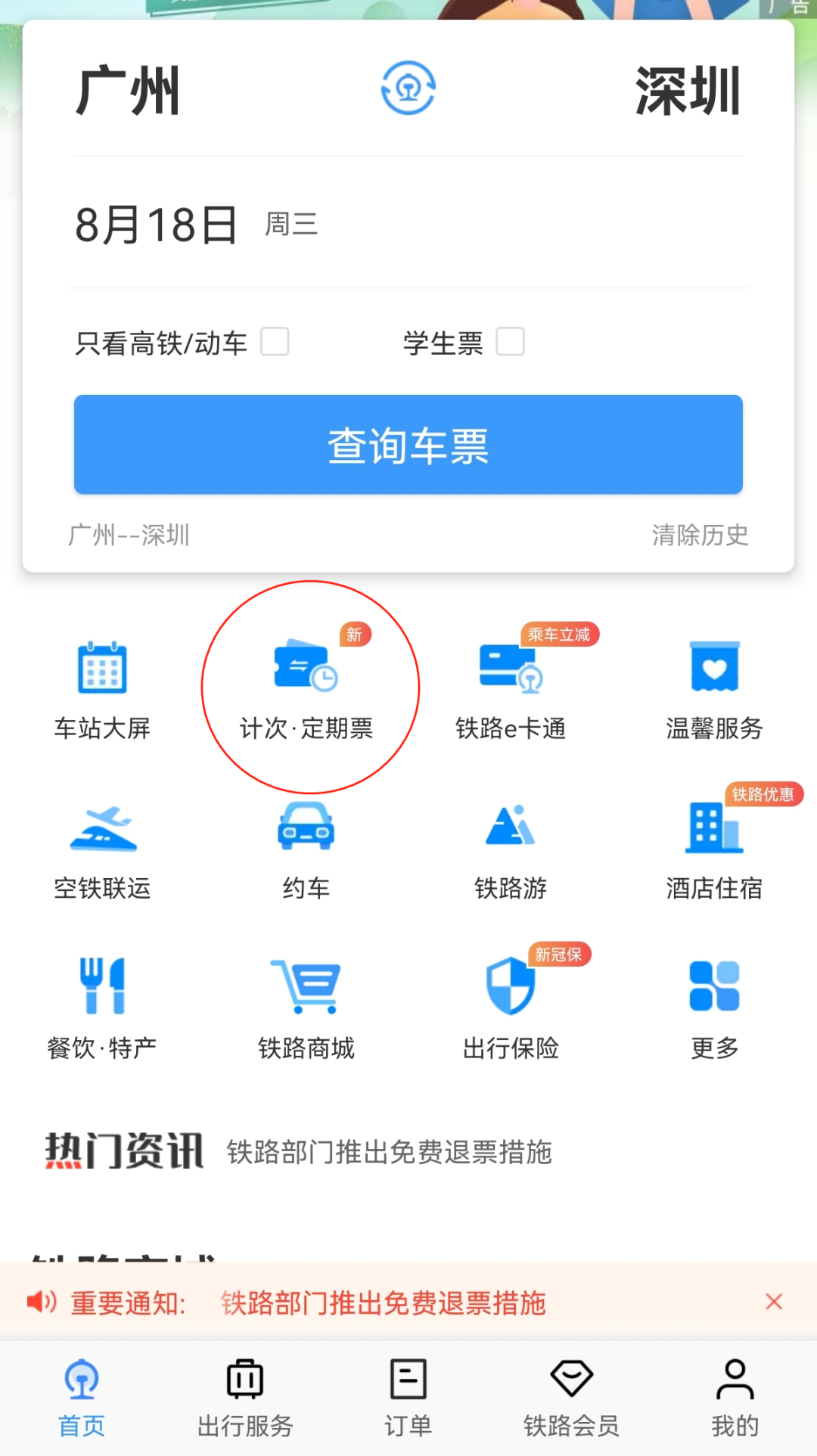This screenshot has width=817, height=1456.
Task: Check the 只看高铁/动车 checkbox
Action: point(275,341)
